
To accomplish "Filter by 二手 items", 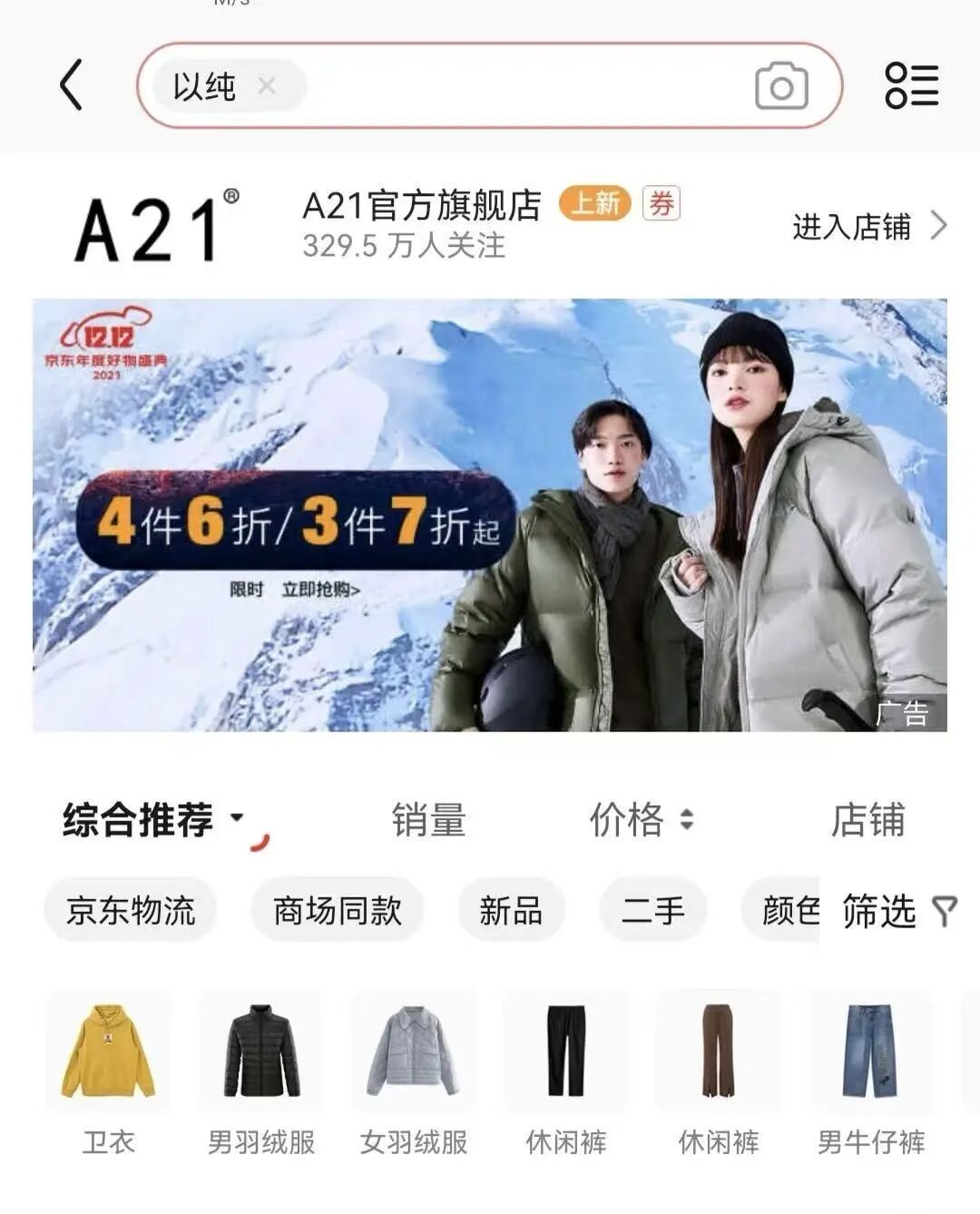I will (x=652, y=910).
